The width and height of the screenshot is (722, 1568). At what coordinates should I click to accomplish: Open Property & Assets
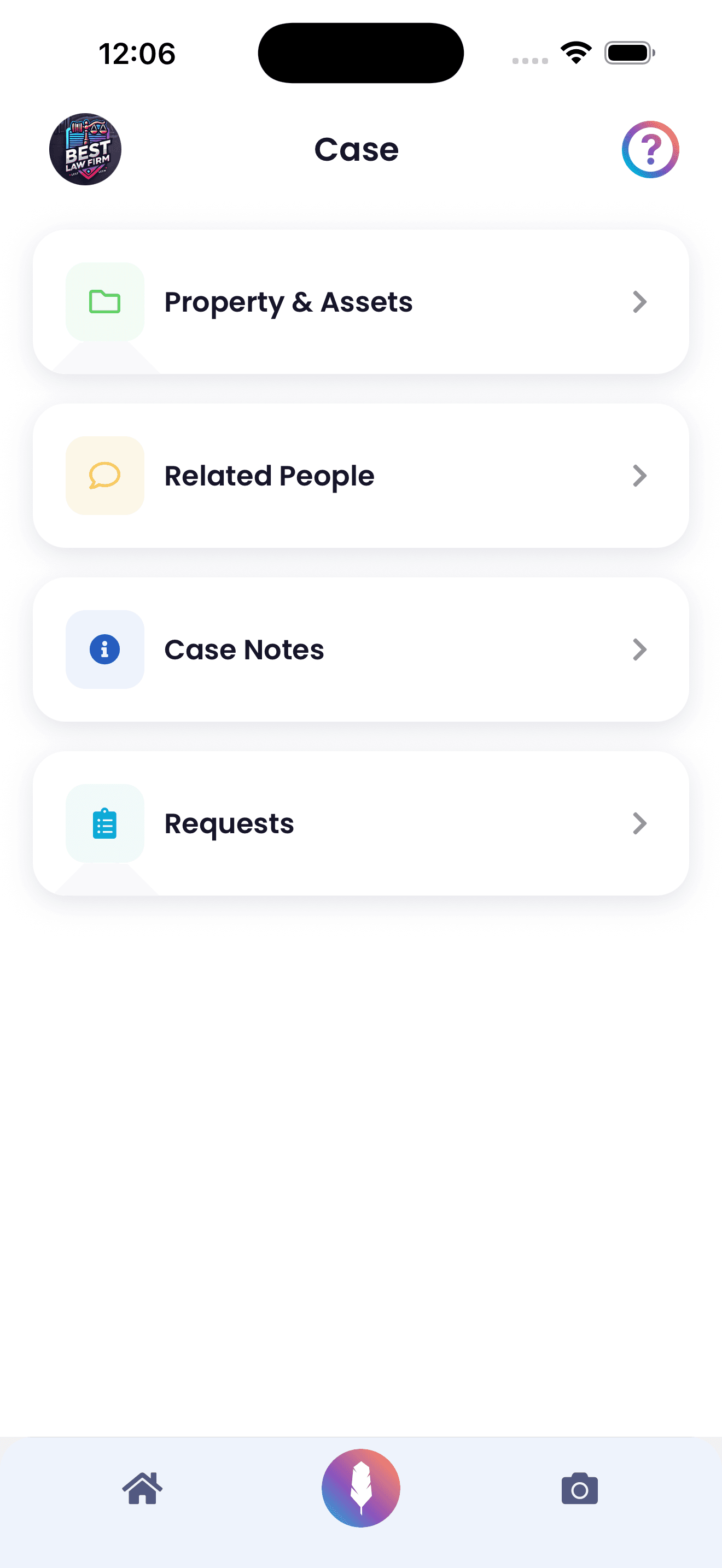tap(360, 302)
